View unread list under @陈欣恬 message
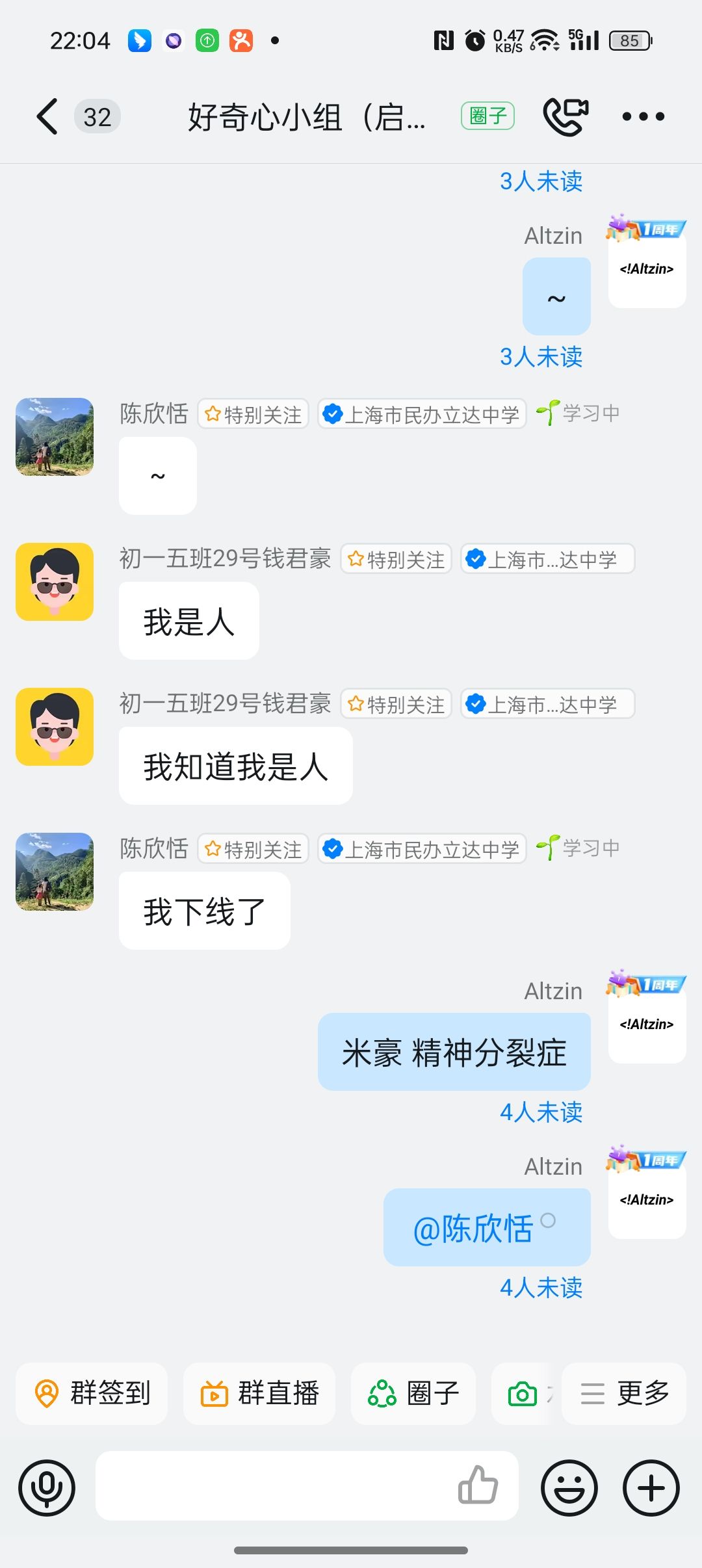702x1568 pixels. (x=541, y=1288)
